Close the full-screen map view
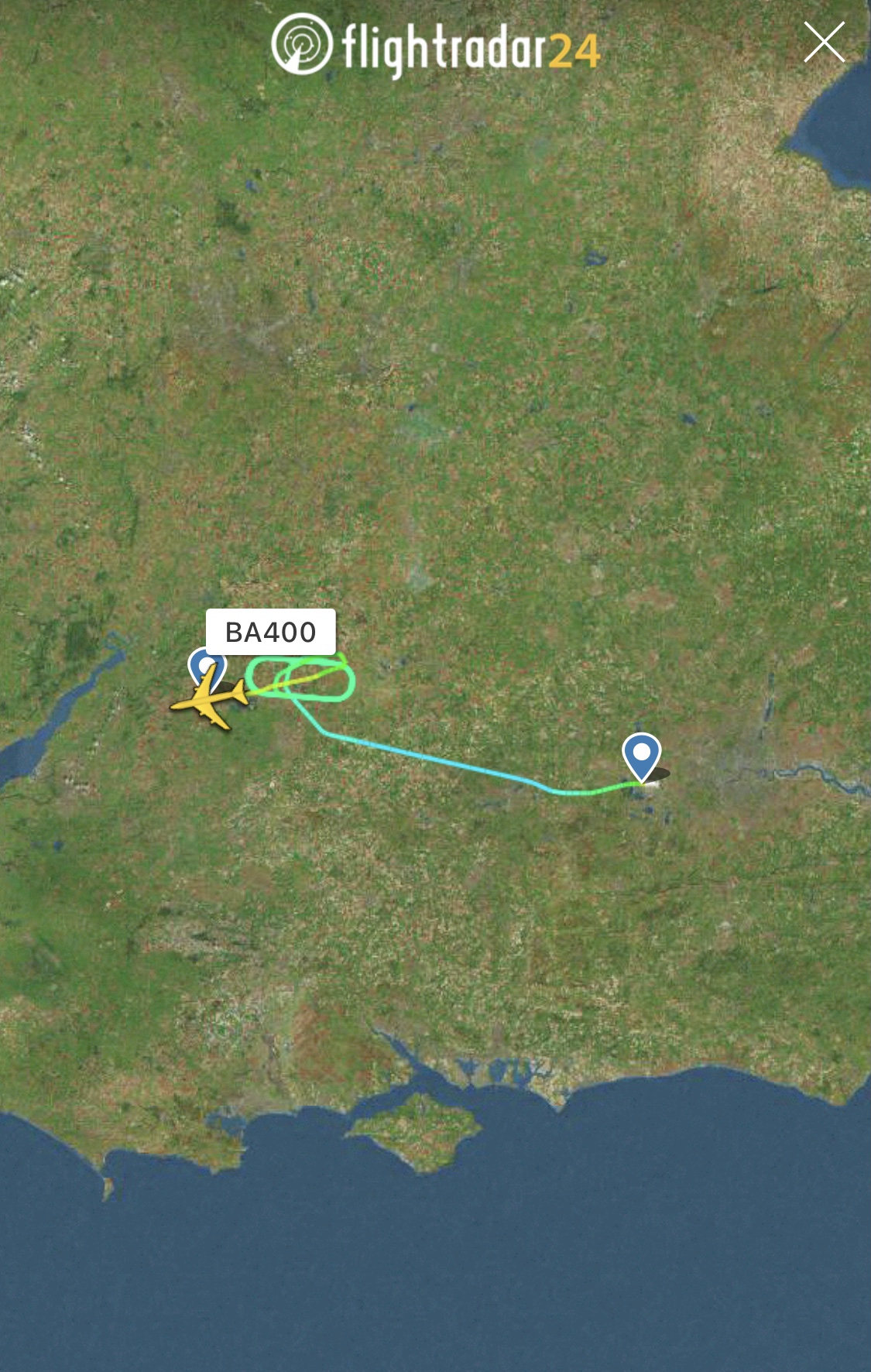 click(823, 42)
